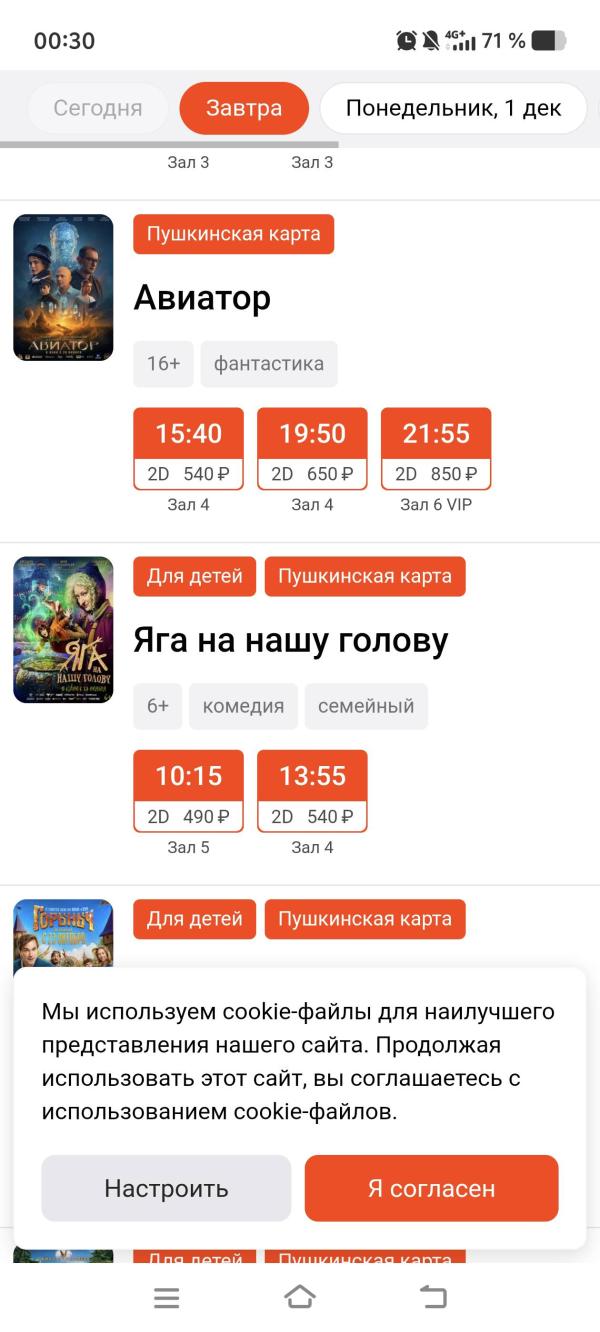Choose Понедельник, 1 дек date
The image size is (600, 1332).
pos(453,108)
